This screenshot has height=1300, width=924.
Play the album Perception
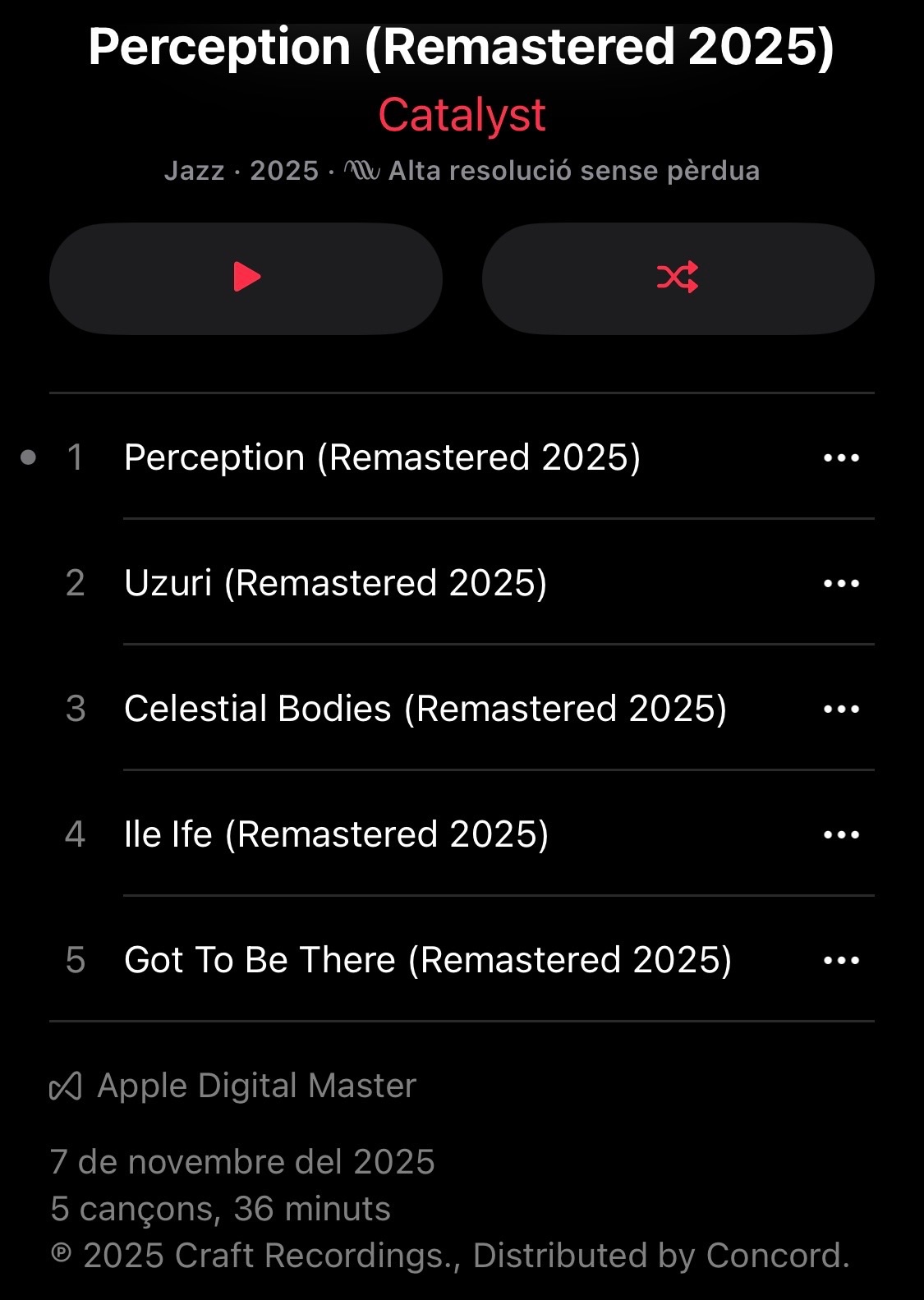246,278
